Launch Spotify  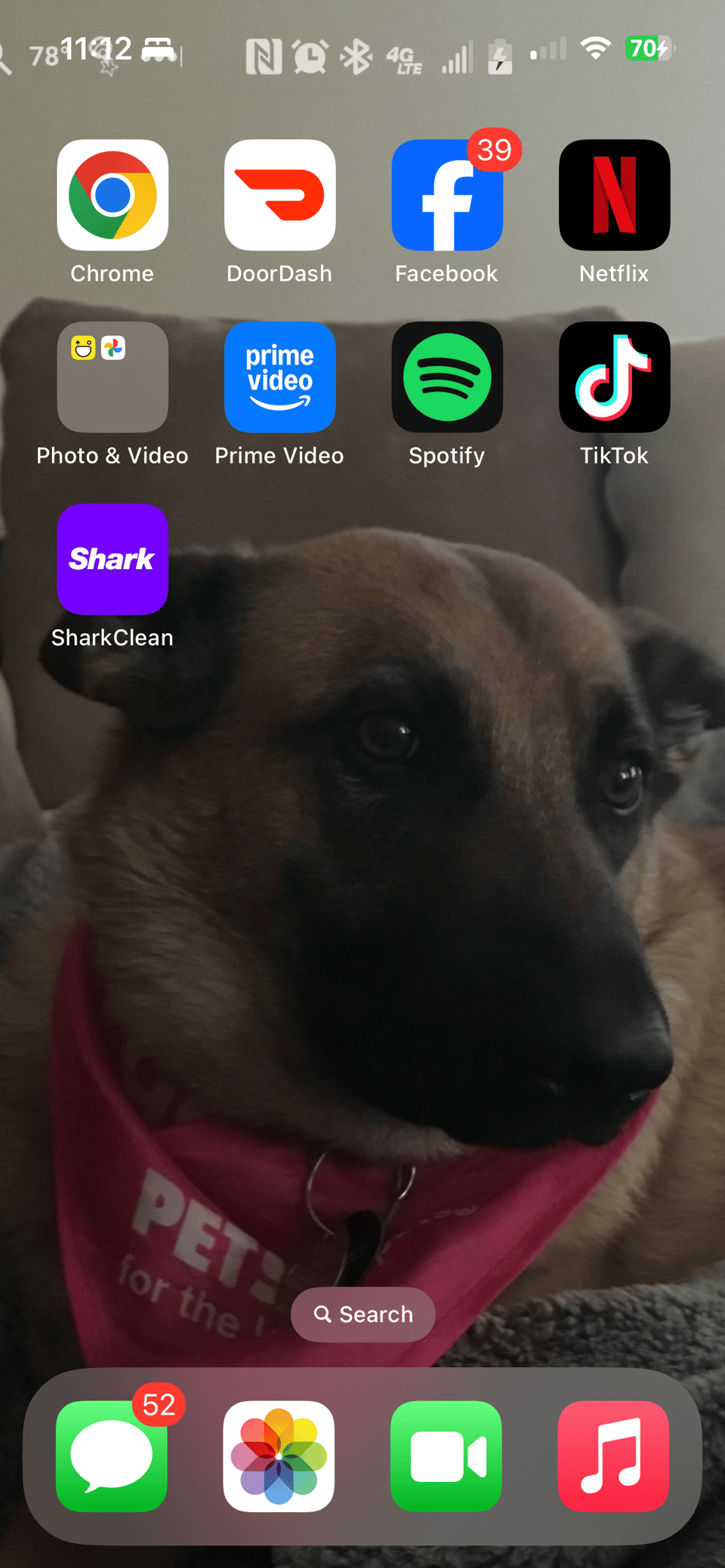click(447, 377)
